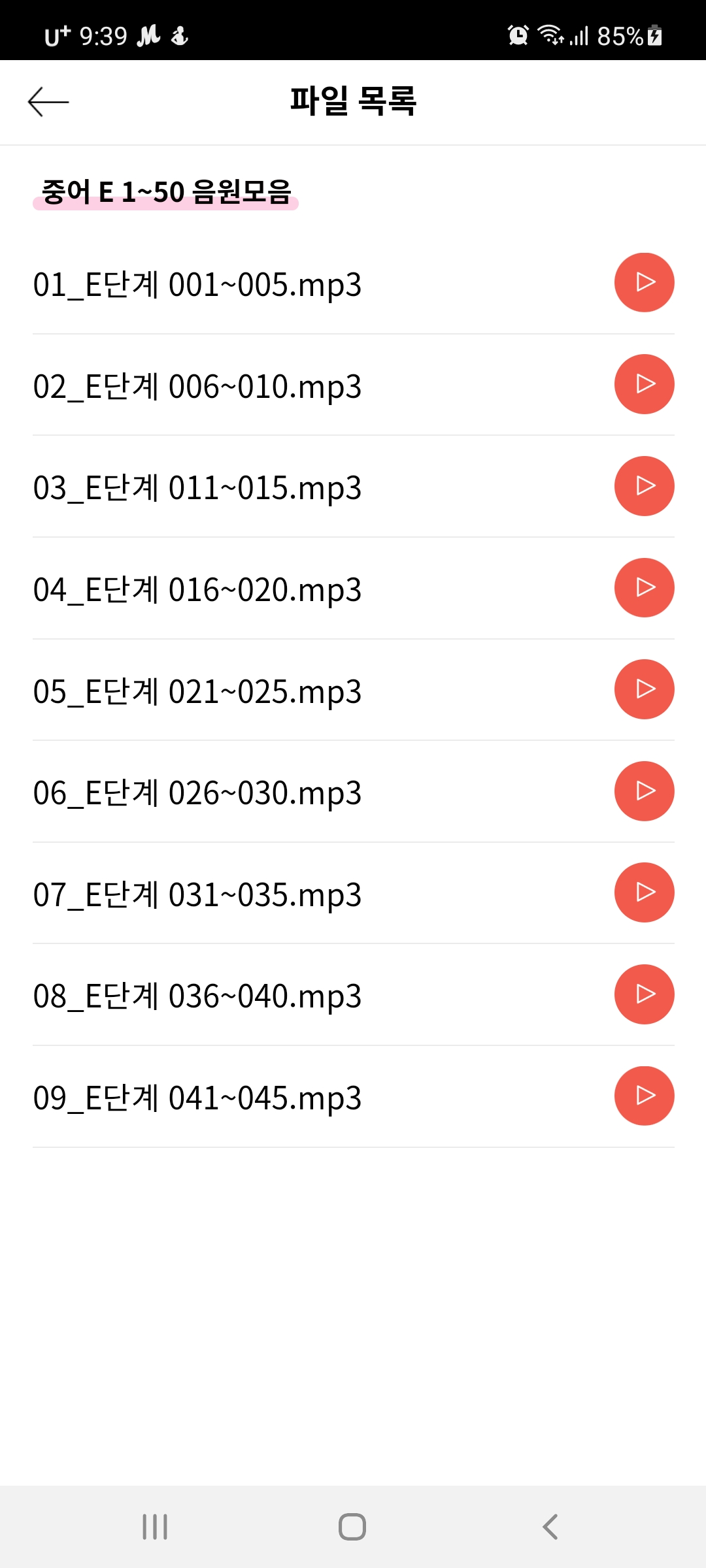The image size is (706, 1568).
Task: Play 09_E단계 041~045.mp3
Action: (644, 1096)
